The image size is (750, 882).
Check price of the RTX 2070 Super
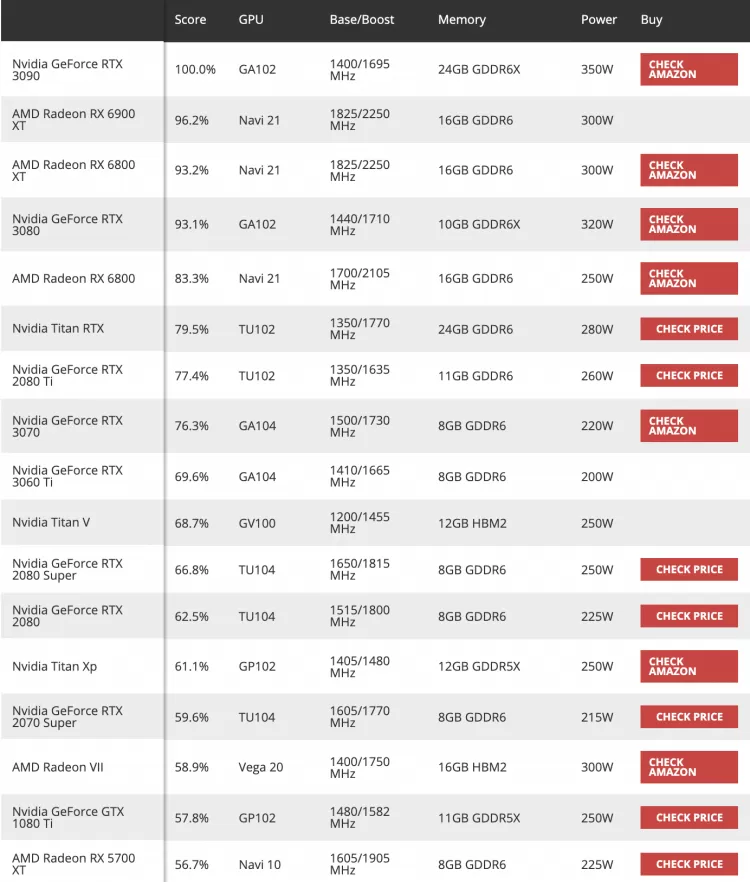pos(689,717)
